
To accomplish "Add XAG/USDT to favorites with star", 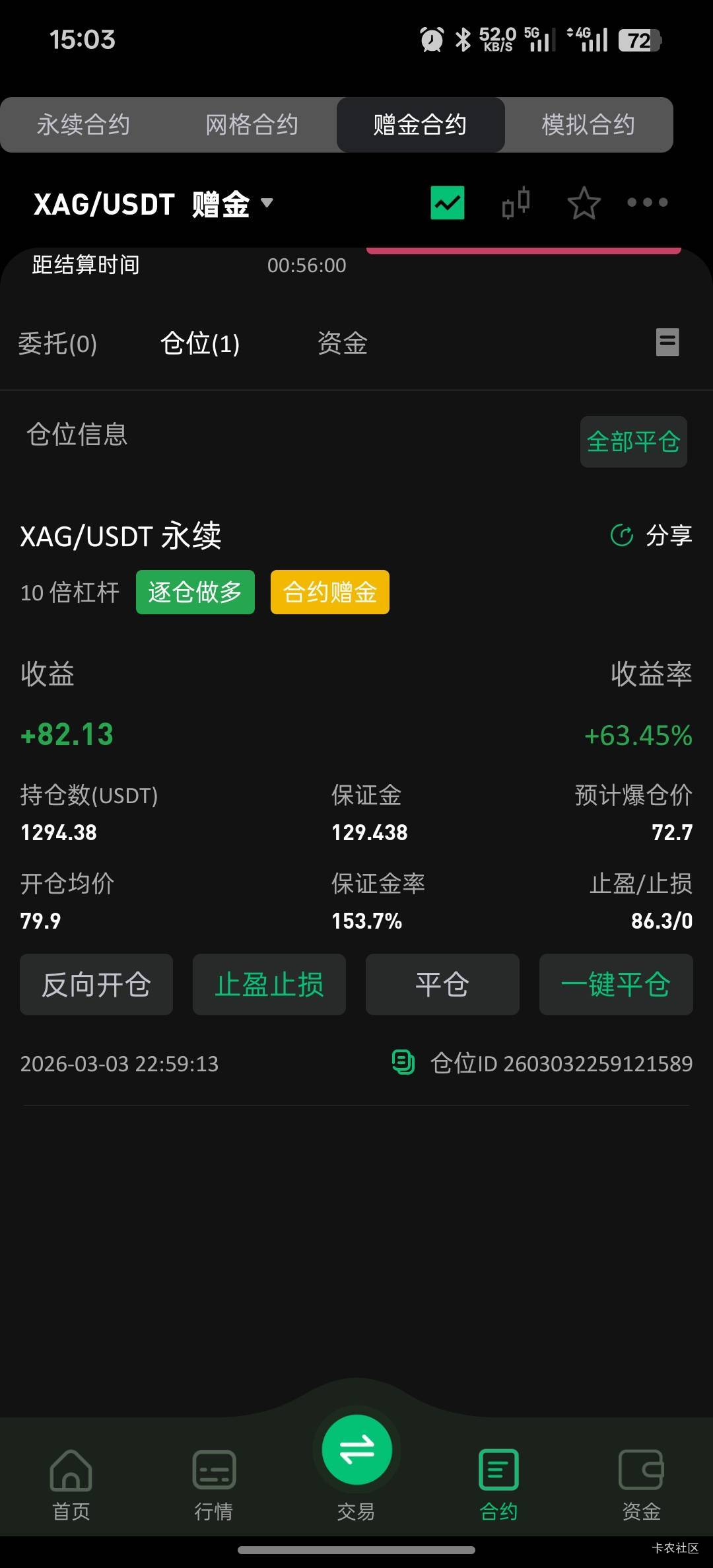I will pos(584,203).
